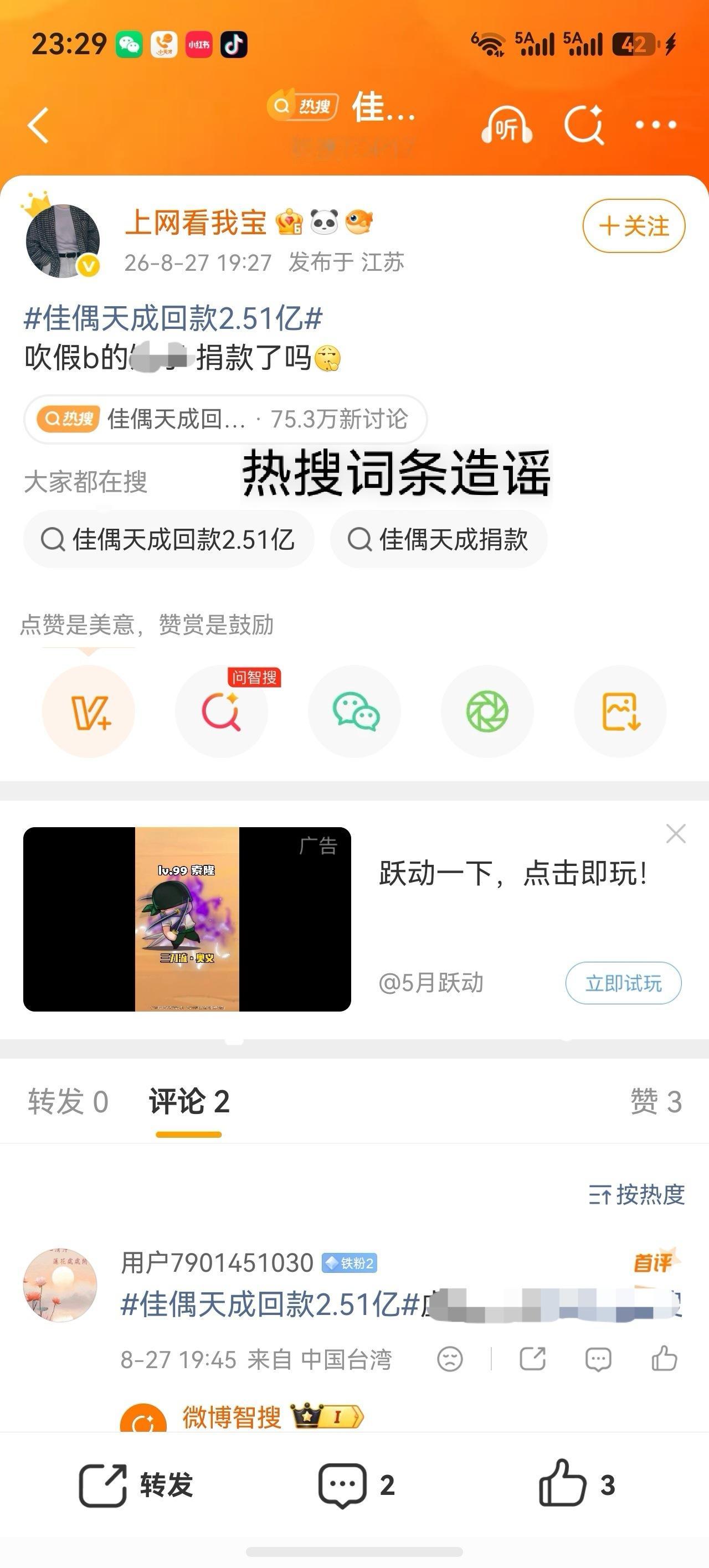Go back with the top-left arrow
This screenshot has width=709, height=1568.
tap(38, 125)
